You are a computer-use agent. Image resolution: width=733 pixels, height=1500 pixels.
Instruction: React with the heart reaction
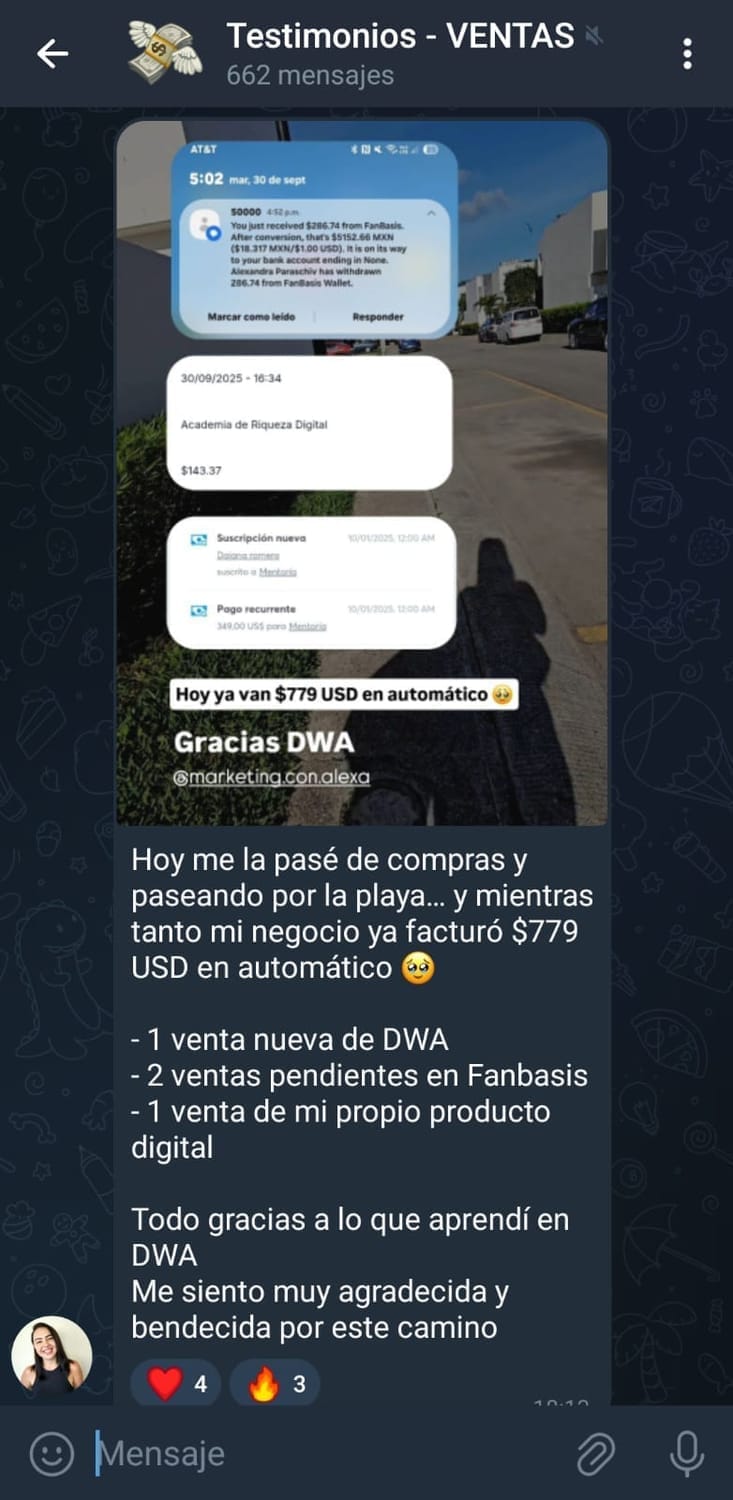(175, 1384)
